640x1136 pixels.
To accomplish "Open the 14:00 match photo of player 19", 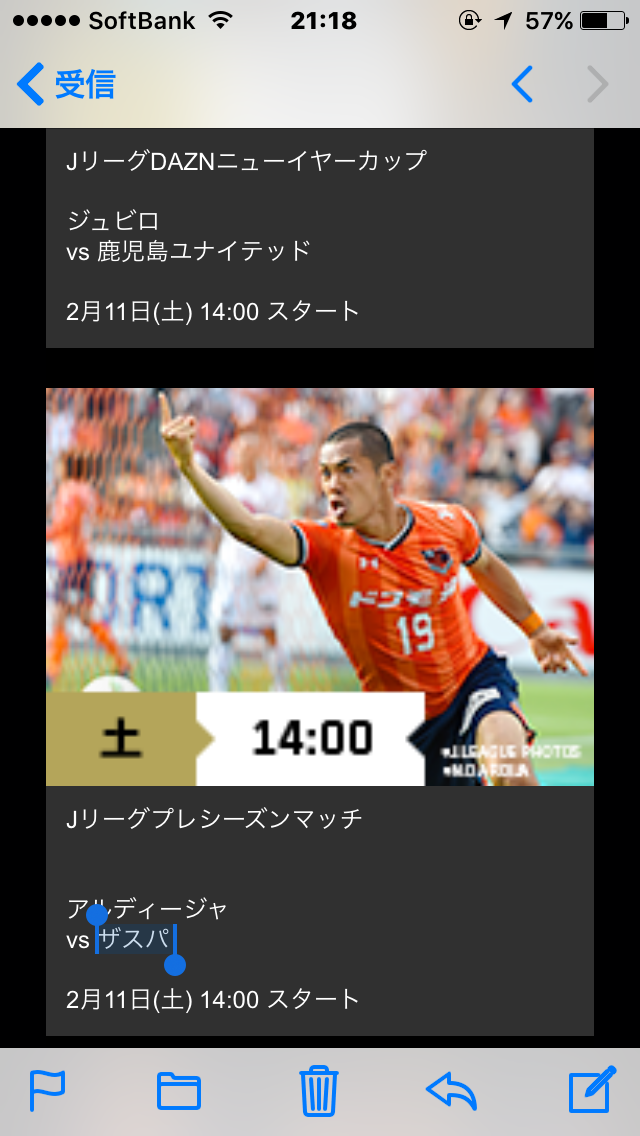I will 320,586.
